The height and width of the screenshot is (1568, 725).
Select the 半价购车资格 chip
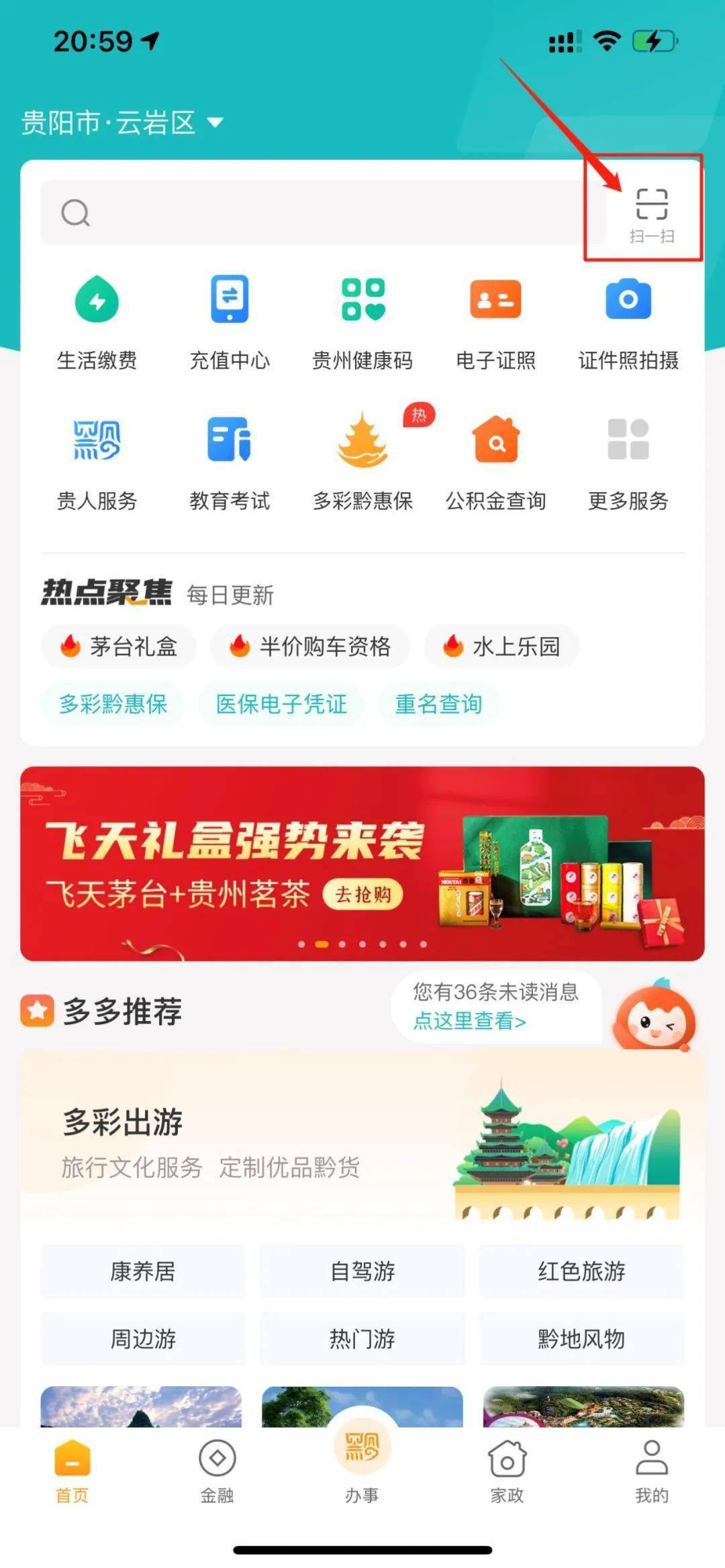point(309,646)
